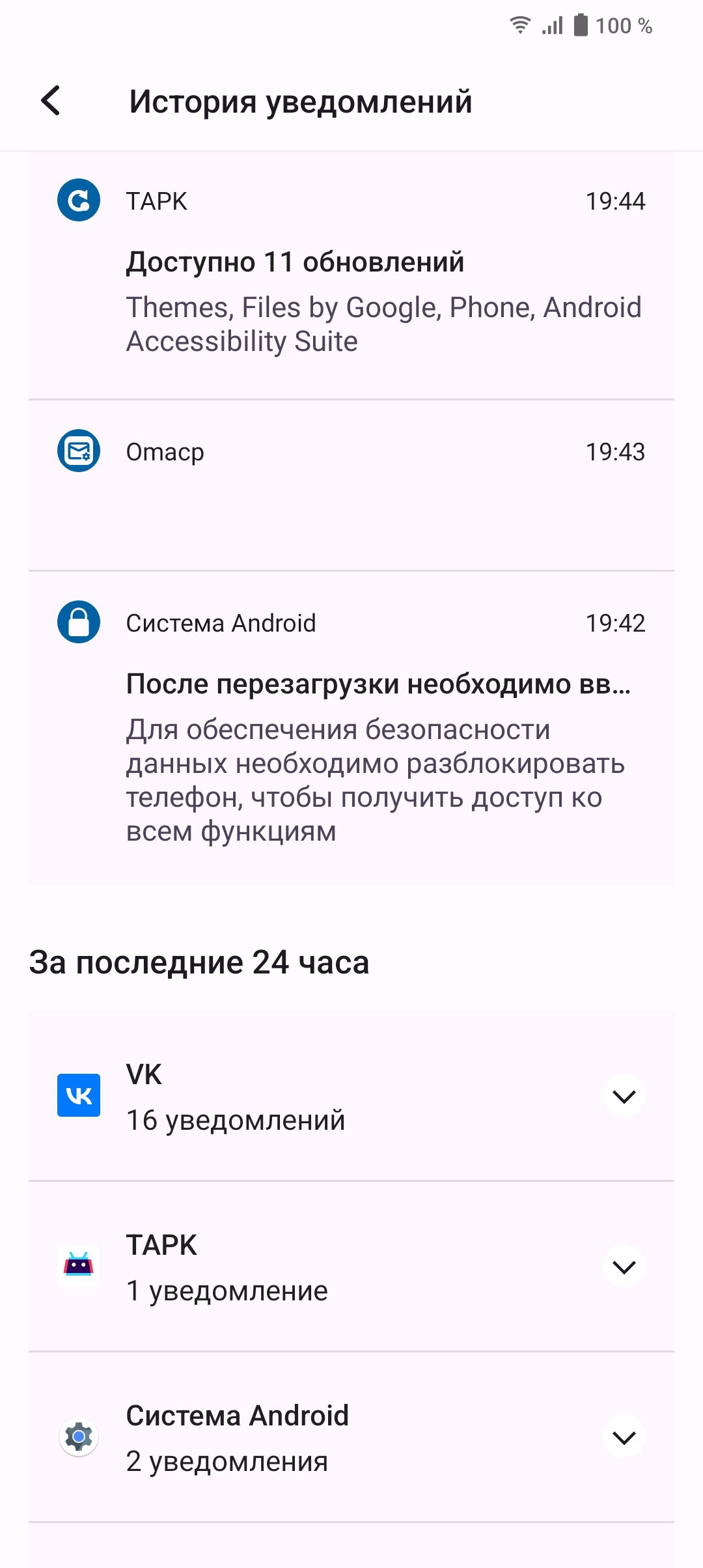Image resolution: width=703 pixels, height=1568 pixels.
Task: Open the Omacp notification from 19:43
Action: coord(351,485)
